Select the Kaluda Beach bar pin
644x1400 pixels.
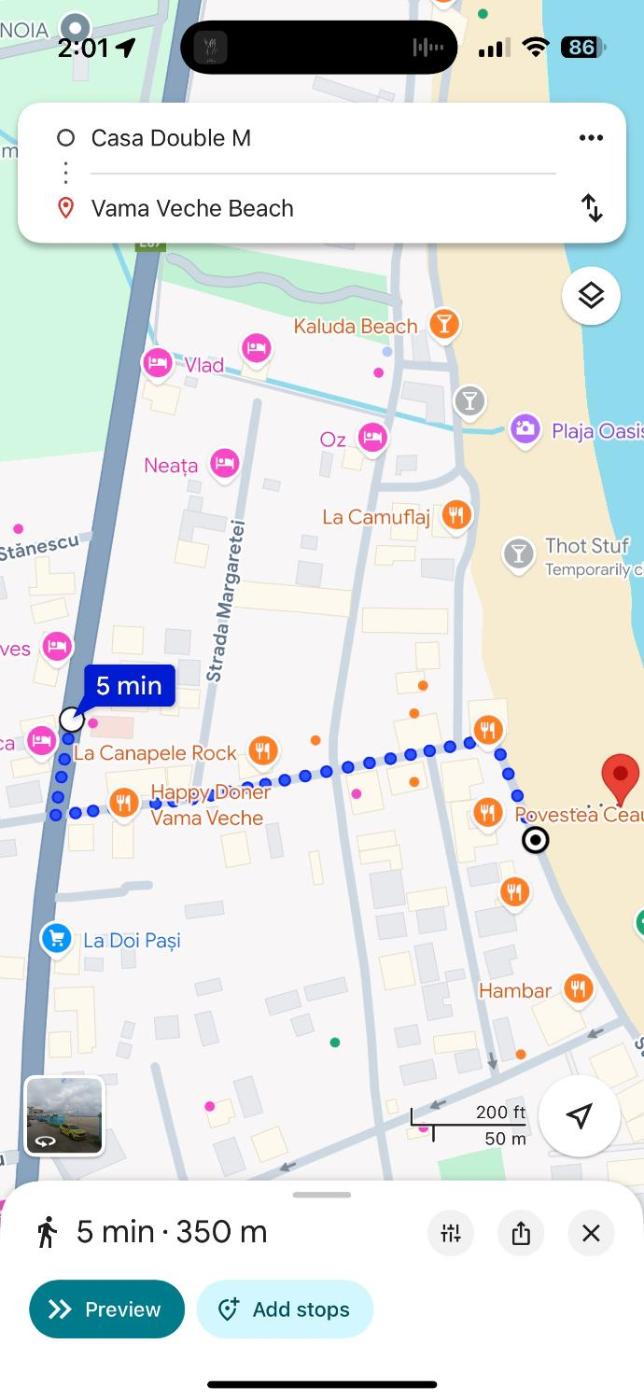(444, 324)
